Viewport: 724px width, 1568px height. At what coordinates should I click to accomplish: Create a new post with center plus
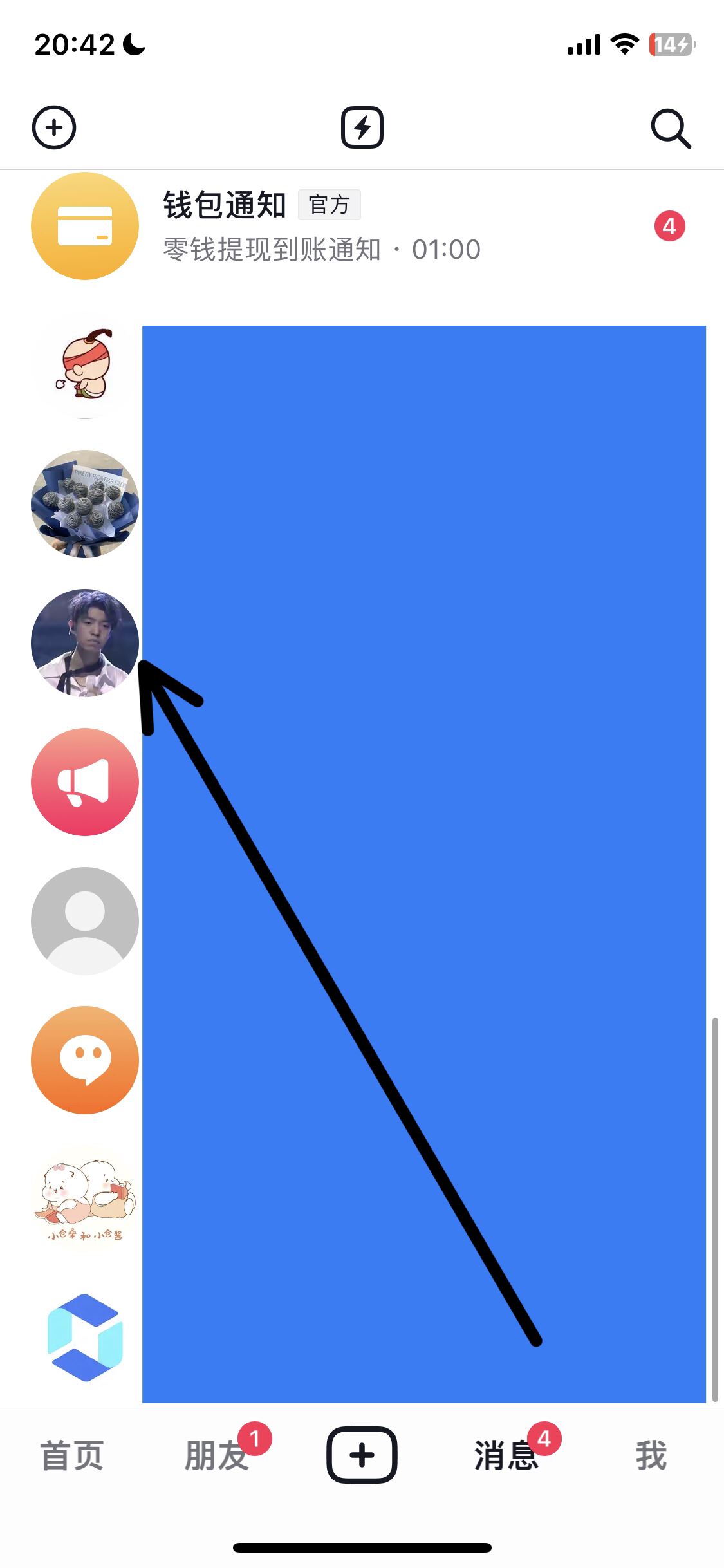tap(362, 1455)
